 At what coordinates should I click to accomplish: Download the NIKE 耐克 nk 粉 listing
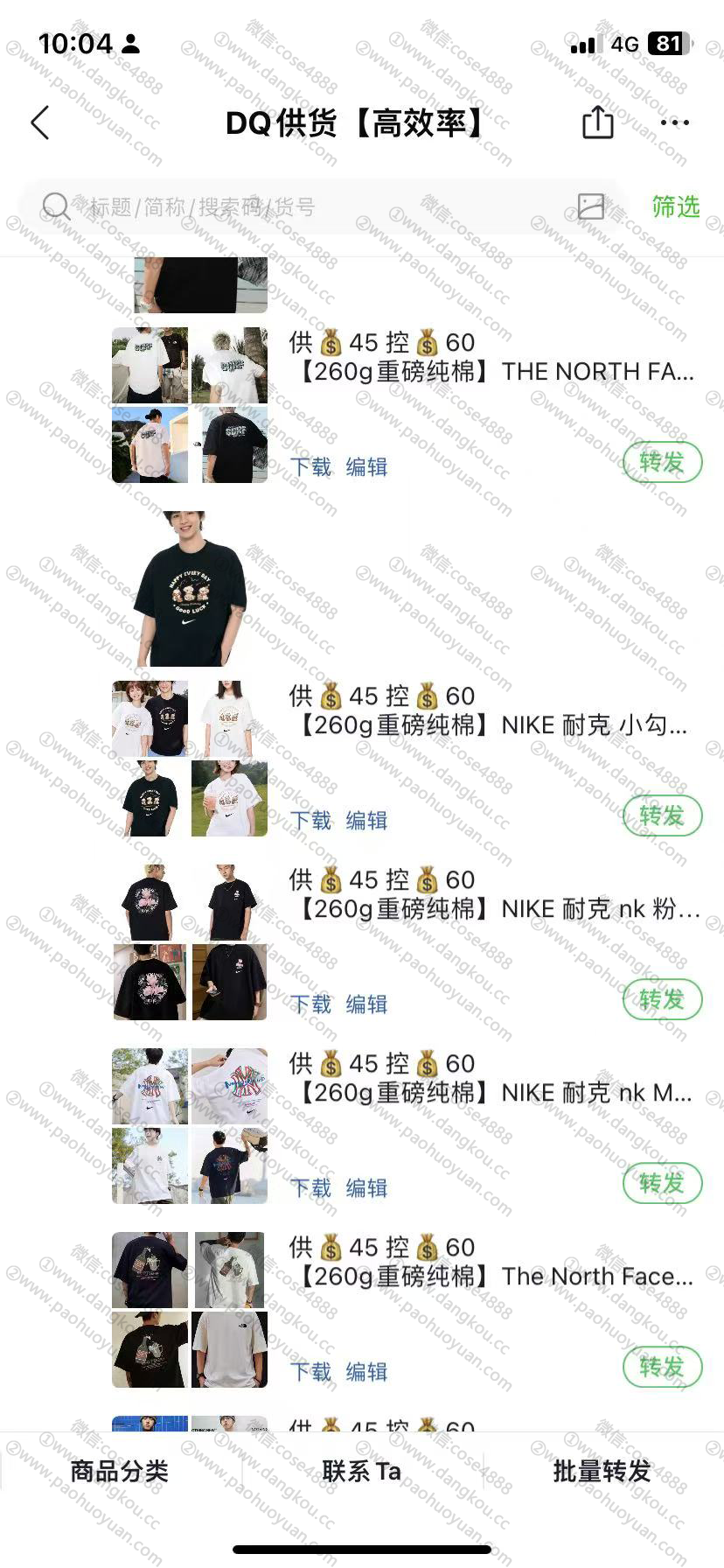click(x=310, y=1004)
